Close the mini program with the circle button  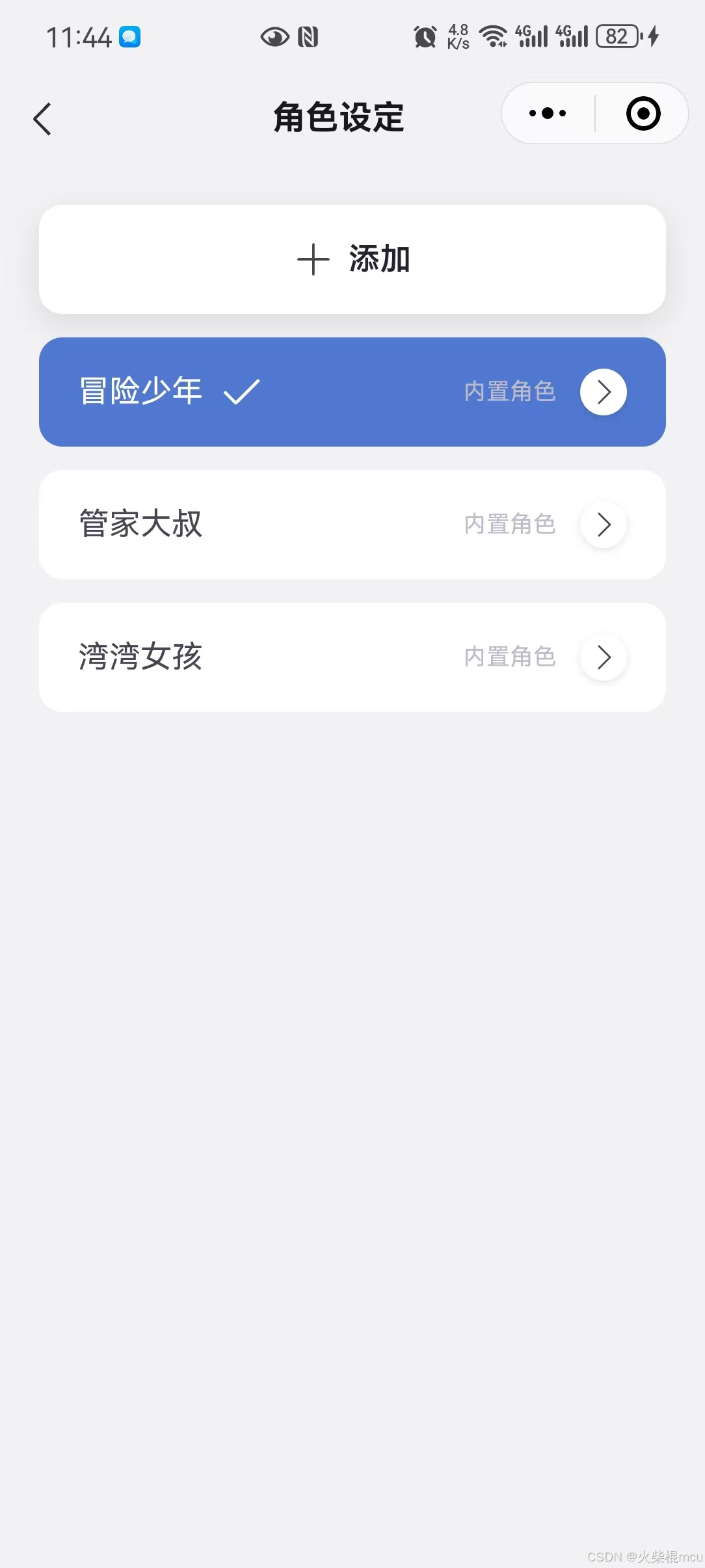click(643, 114)
